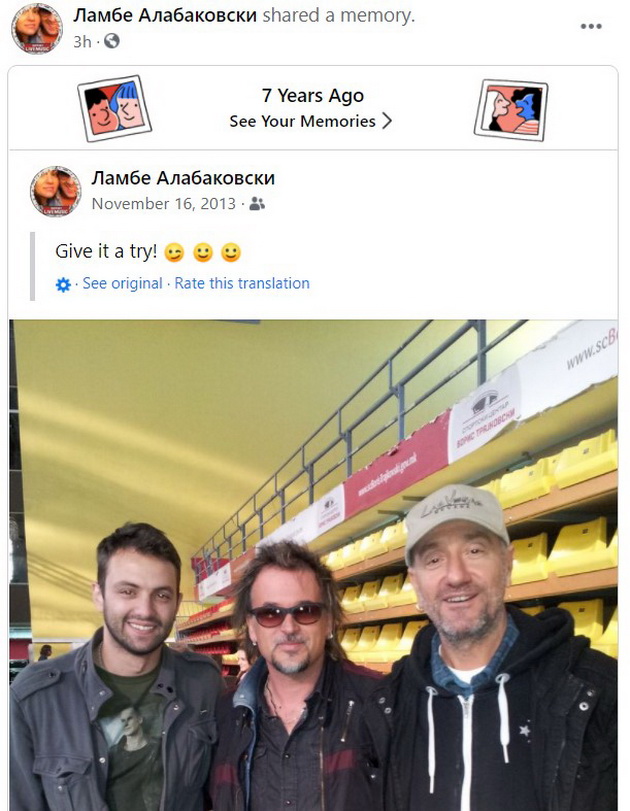
Task: Open the "3h" post timestamp
Action: [82, 41]
